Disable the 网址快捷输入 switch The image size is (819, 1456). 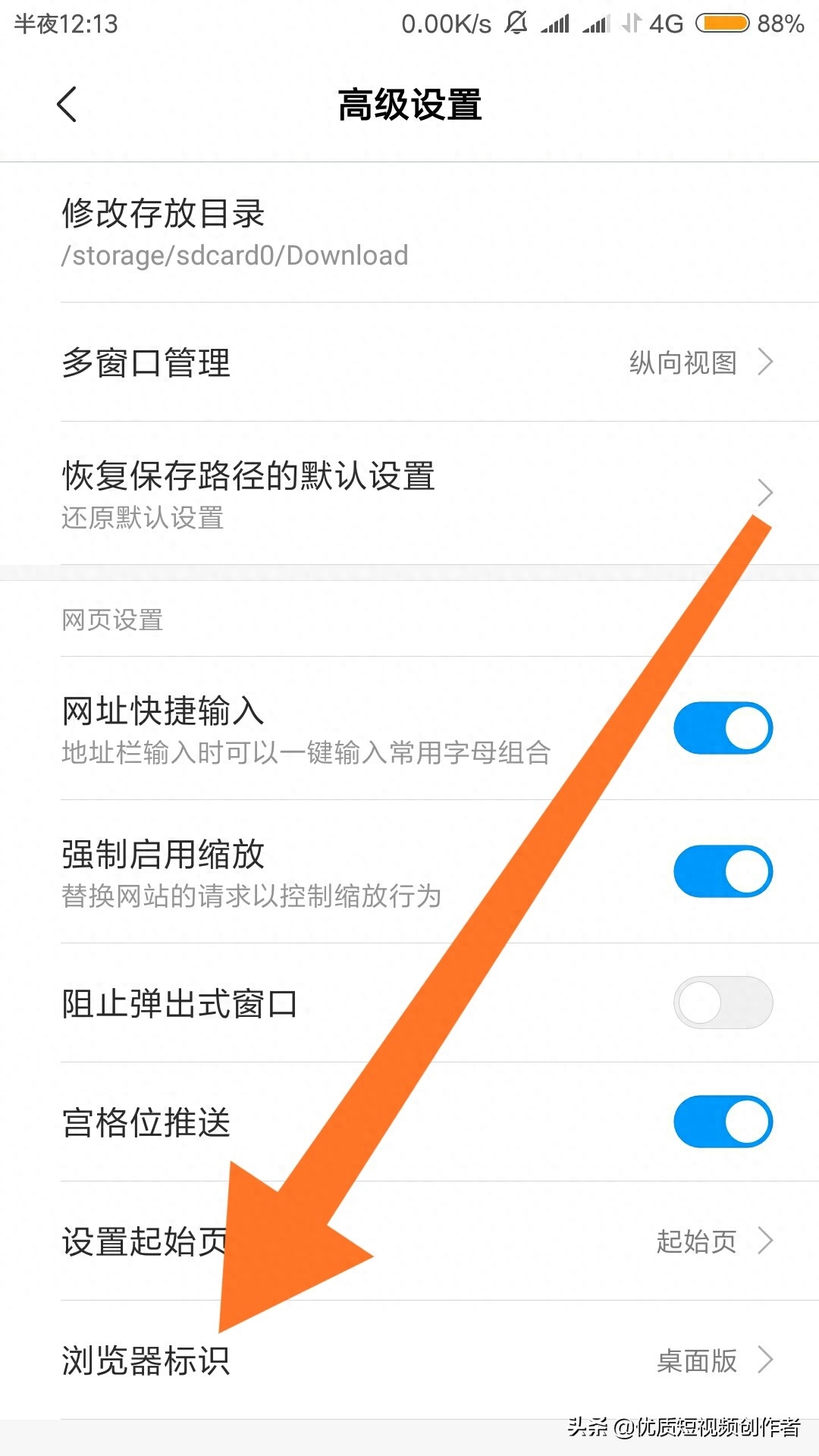coord(723,728)
